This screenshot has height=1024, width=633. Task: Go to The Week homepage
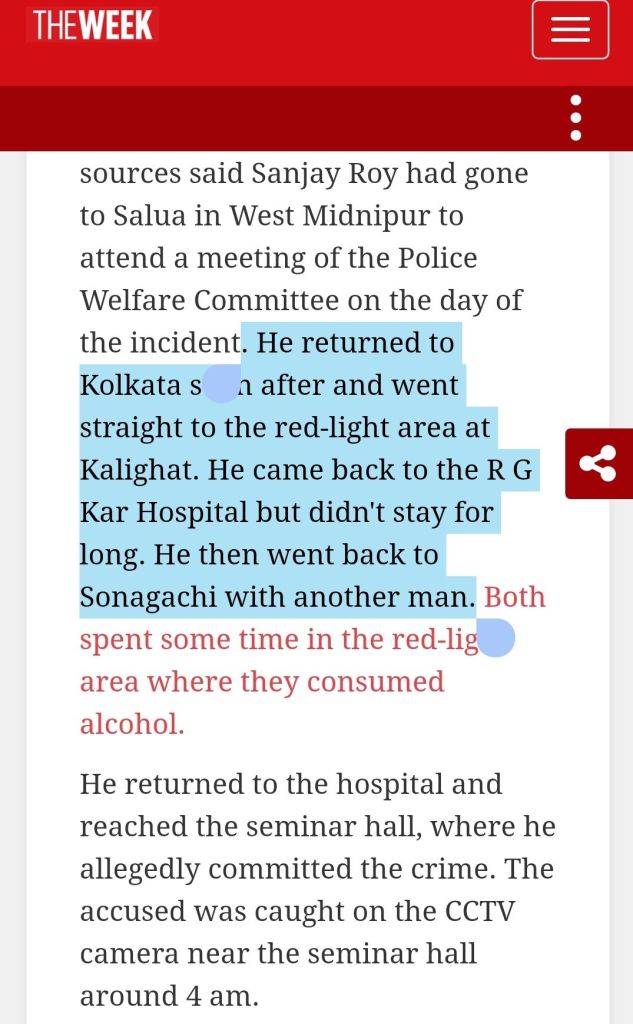pyautogui.click(x=93, y=26)
